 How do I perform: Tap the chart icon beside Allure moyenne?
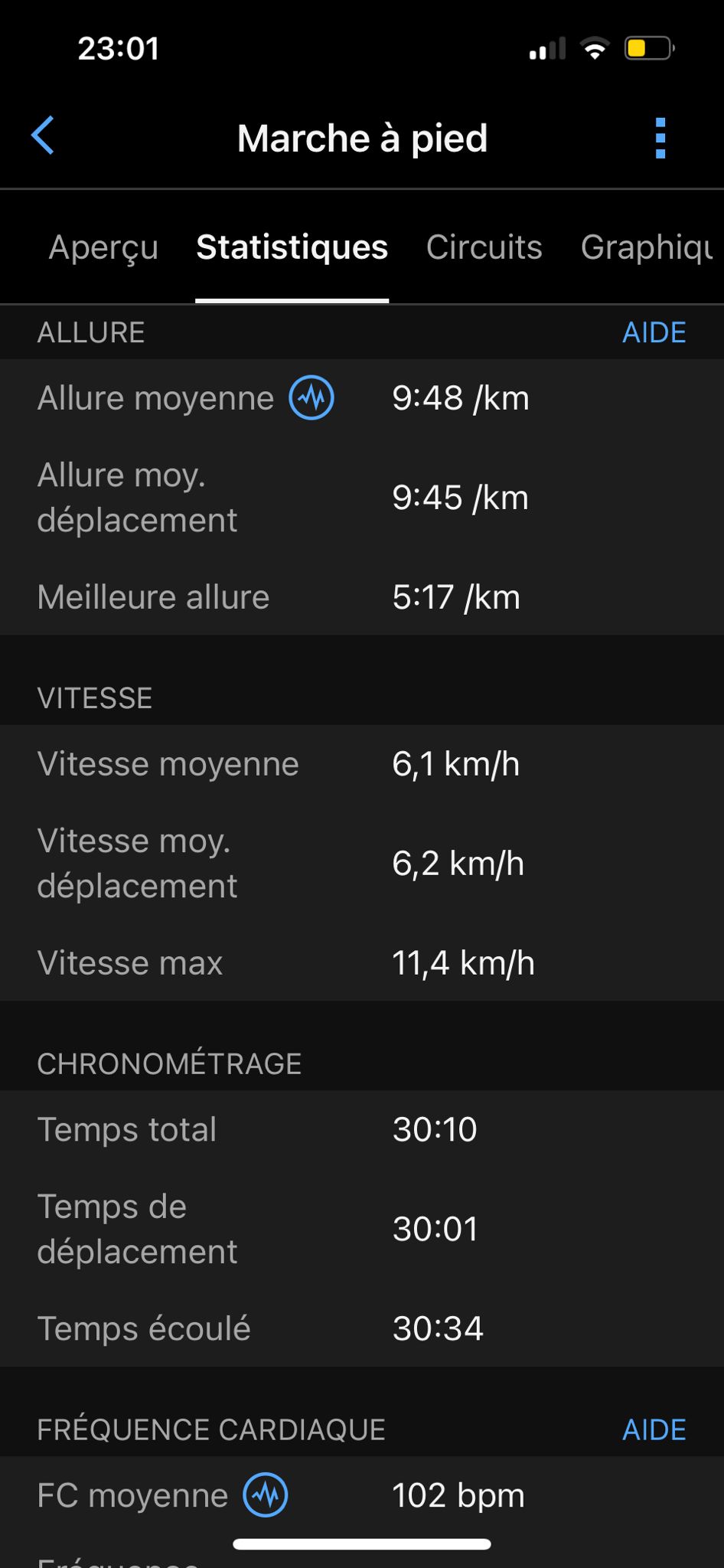coord(311,397)
